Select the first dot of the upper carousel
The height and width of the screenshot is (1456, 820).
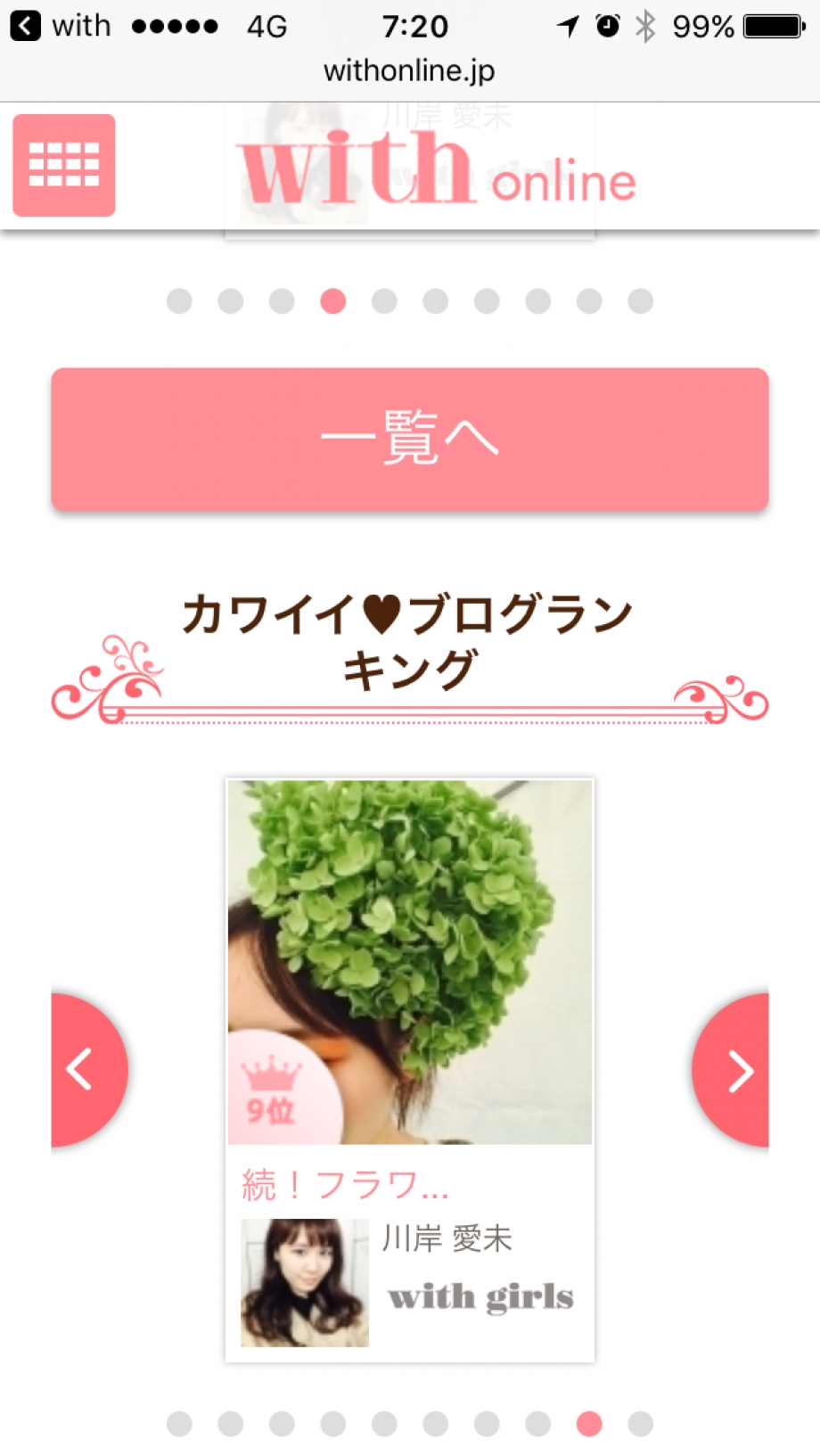pos(179,301)
